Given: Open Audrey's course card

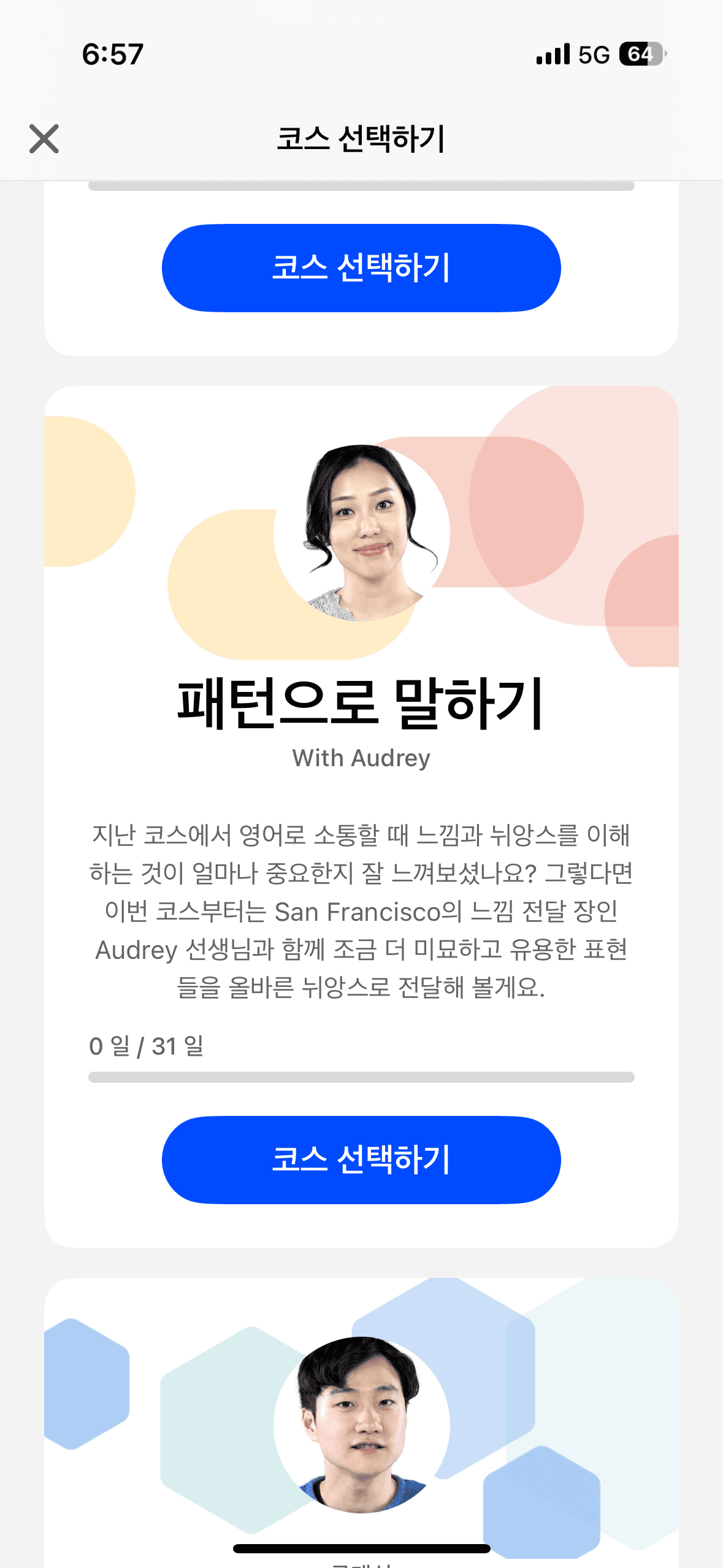Looking at the screenshot, I should pyautogui.click(x=361, y=816).
